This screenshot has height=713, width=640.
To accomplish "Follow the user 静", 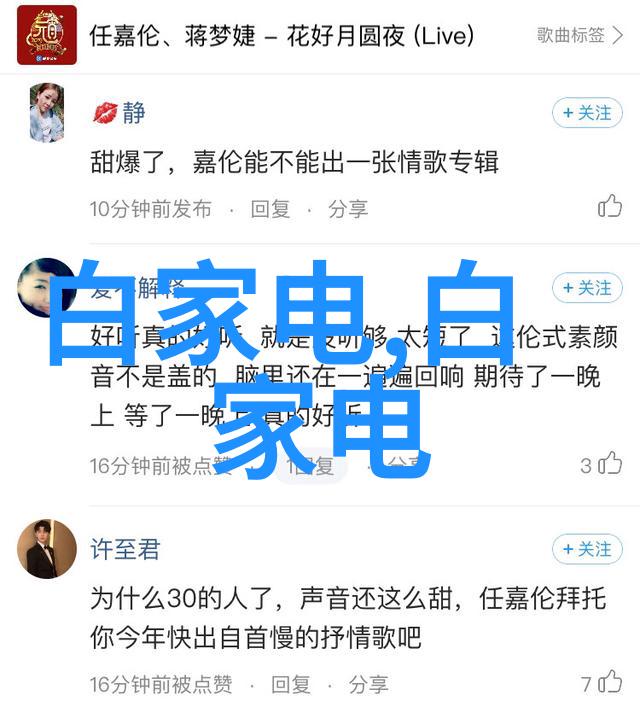I will (x=587, y=113).
